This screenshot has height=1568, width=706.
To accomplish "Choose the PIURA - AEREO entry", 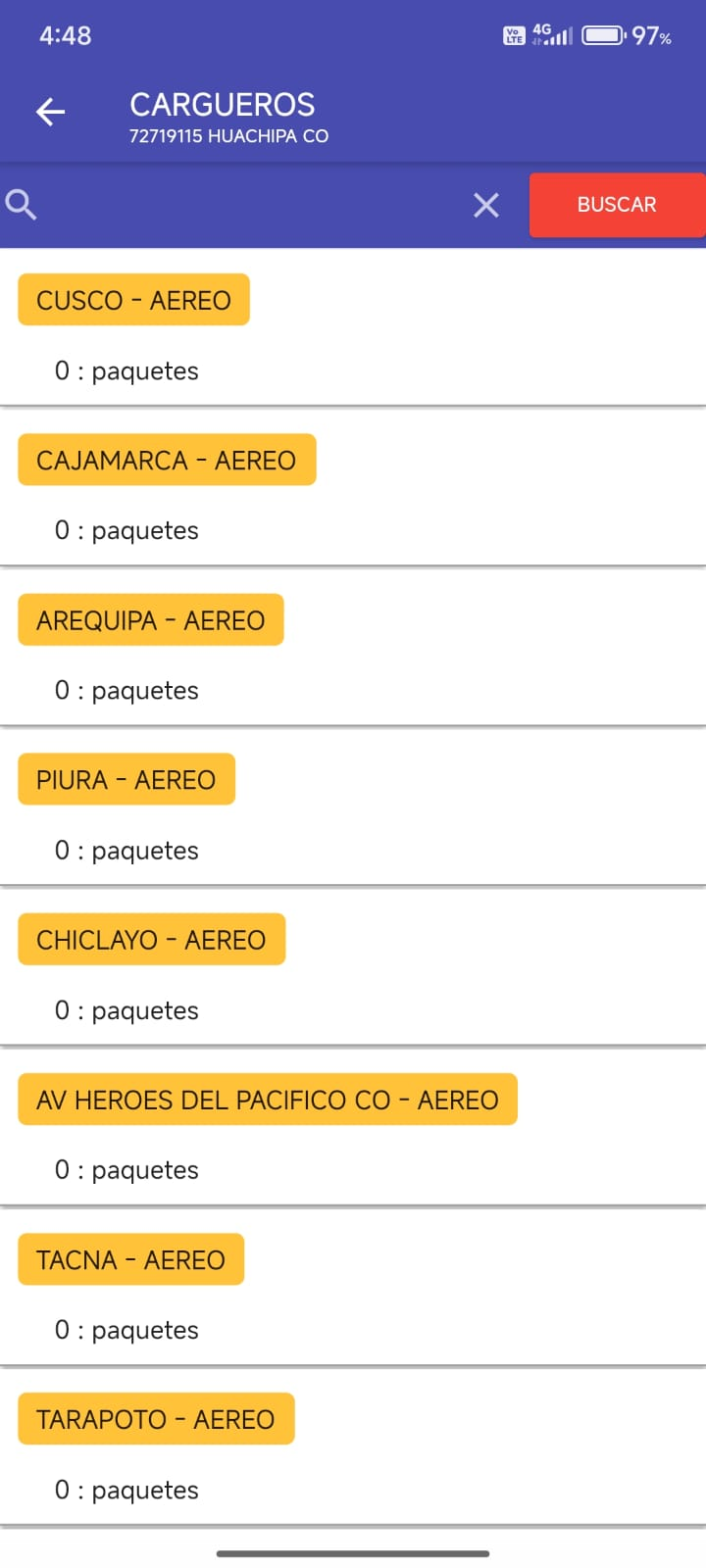I will [126, 779].
